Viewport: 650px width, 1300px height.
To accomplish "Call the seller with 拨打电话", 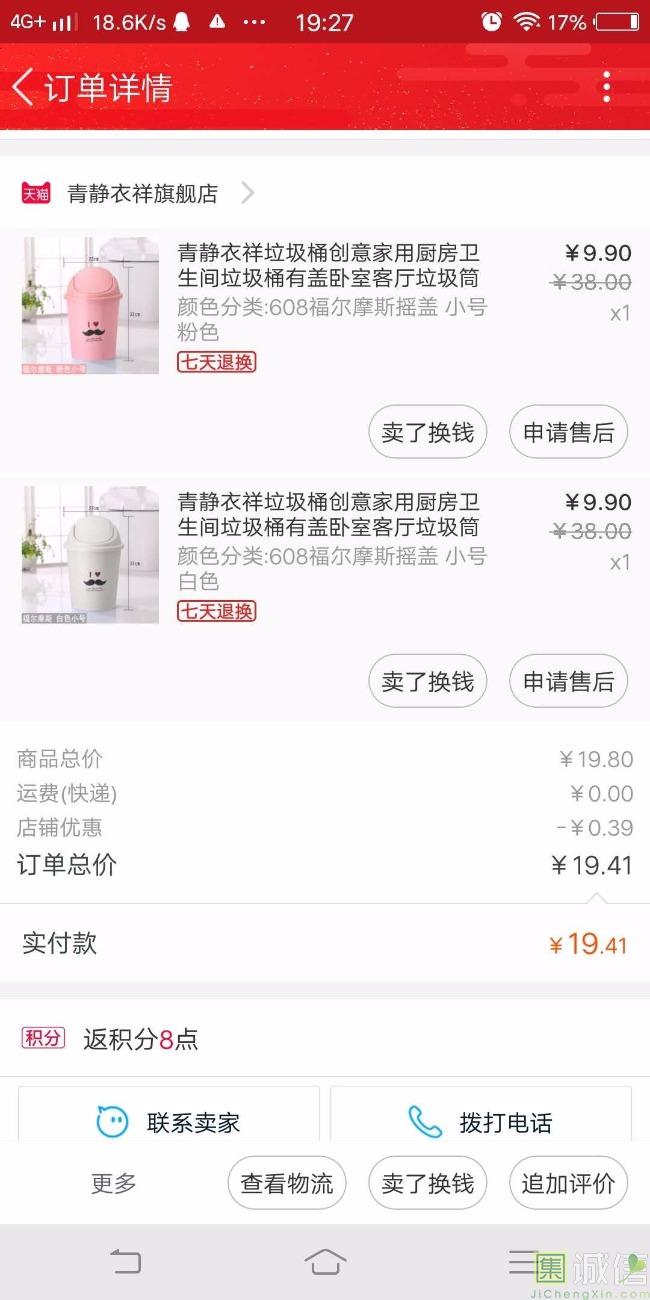I will (x=481, y=1122).
